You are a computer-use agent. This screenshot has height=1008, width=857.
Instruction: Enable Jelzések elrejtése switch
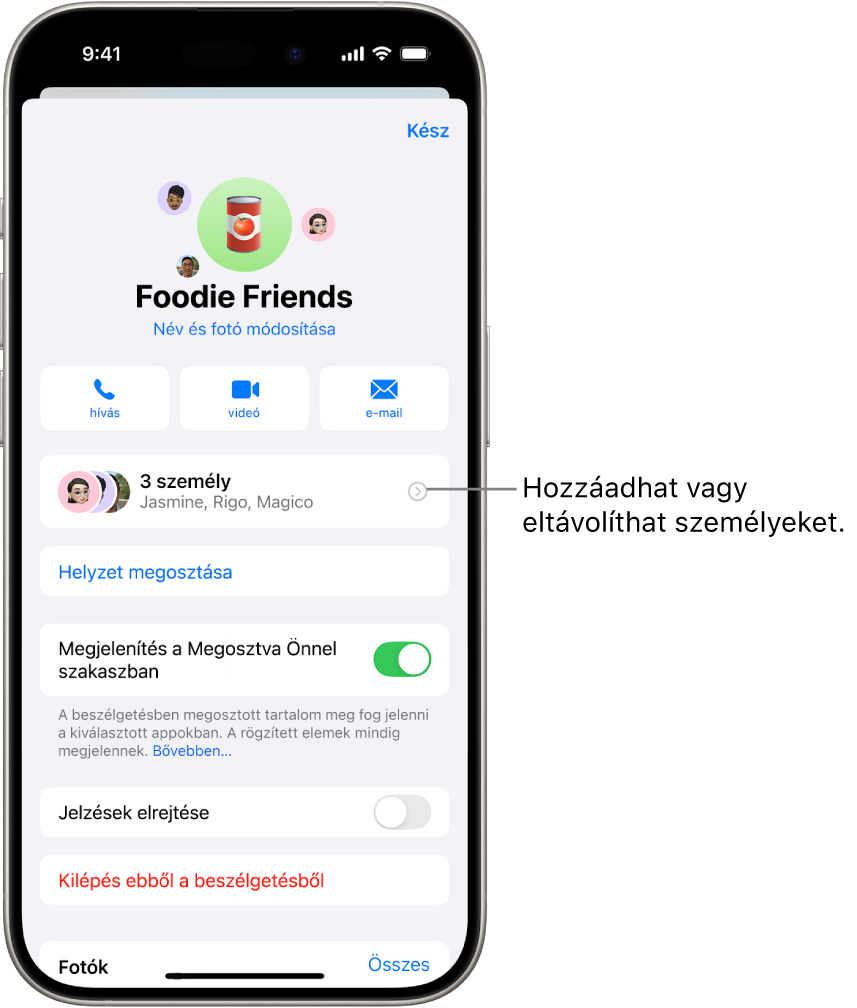tap(401, 813)
